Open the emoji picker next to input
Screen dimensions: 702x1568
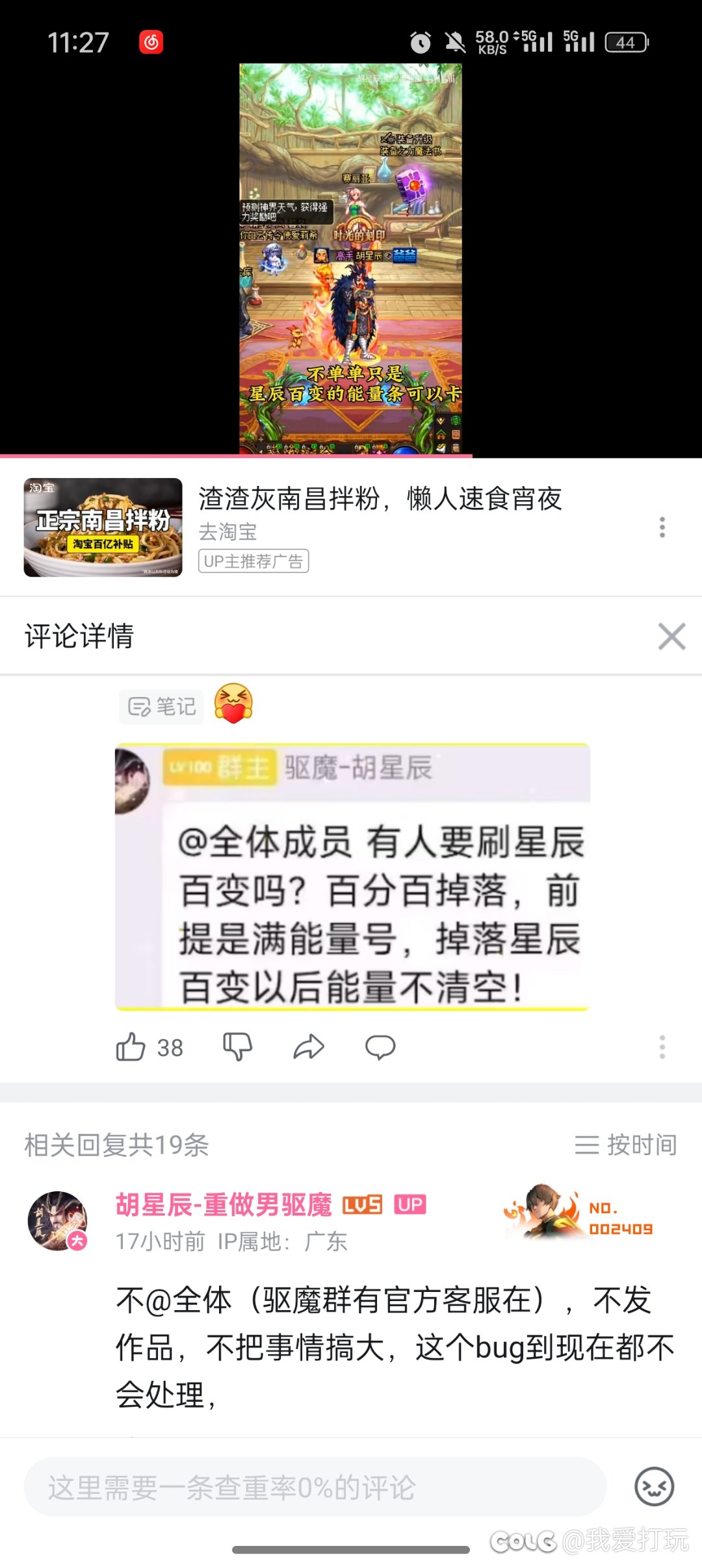pos(654,1486)
